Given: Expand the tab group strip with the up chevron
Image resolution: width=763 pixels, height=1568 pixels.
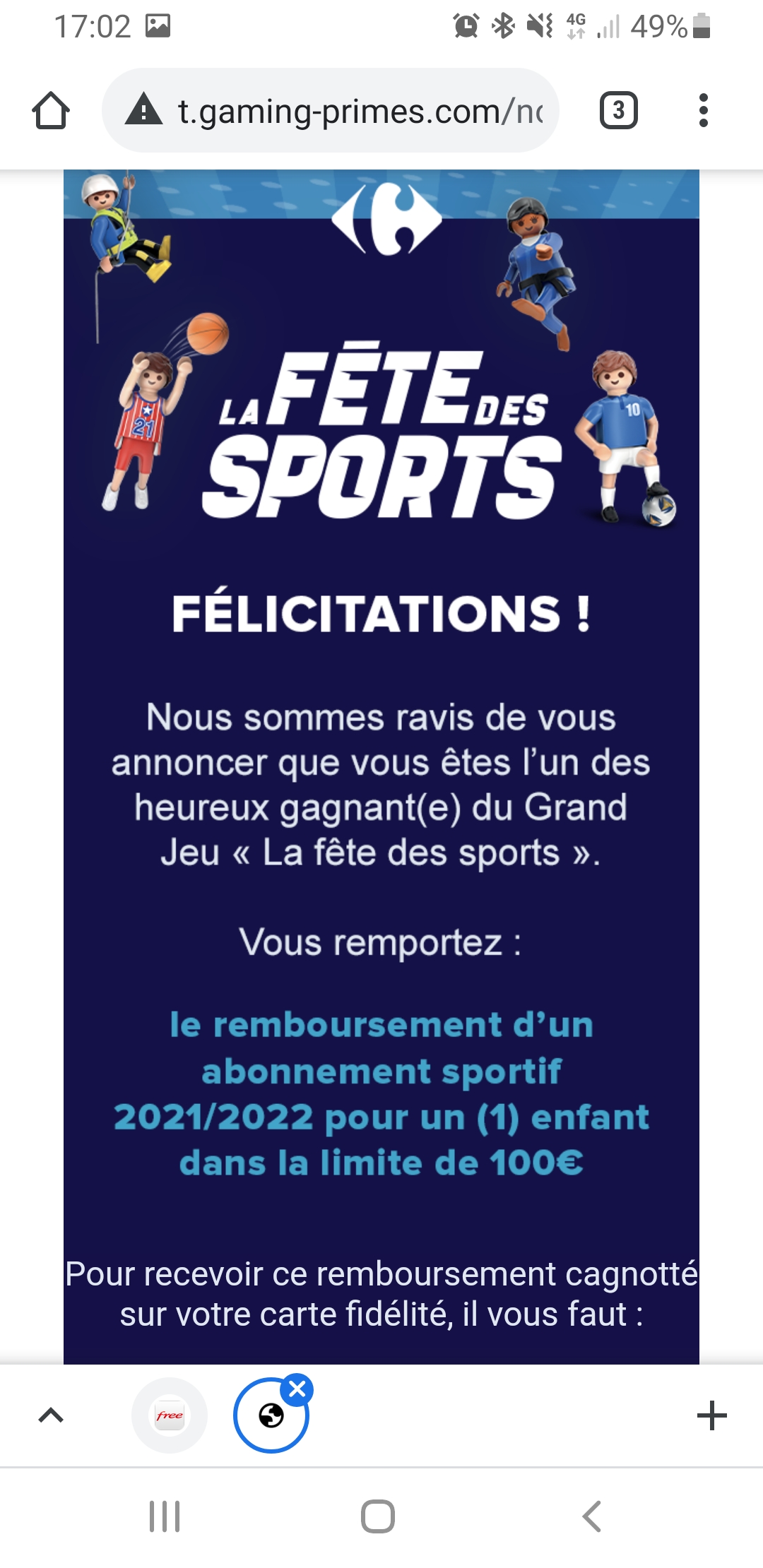Looking at the screenshot, I should coord(51,1415).
